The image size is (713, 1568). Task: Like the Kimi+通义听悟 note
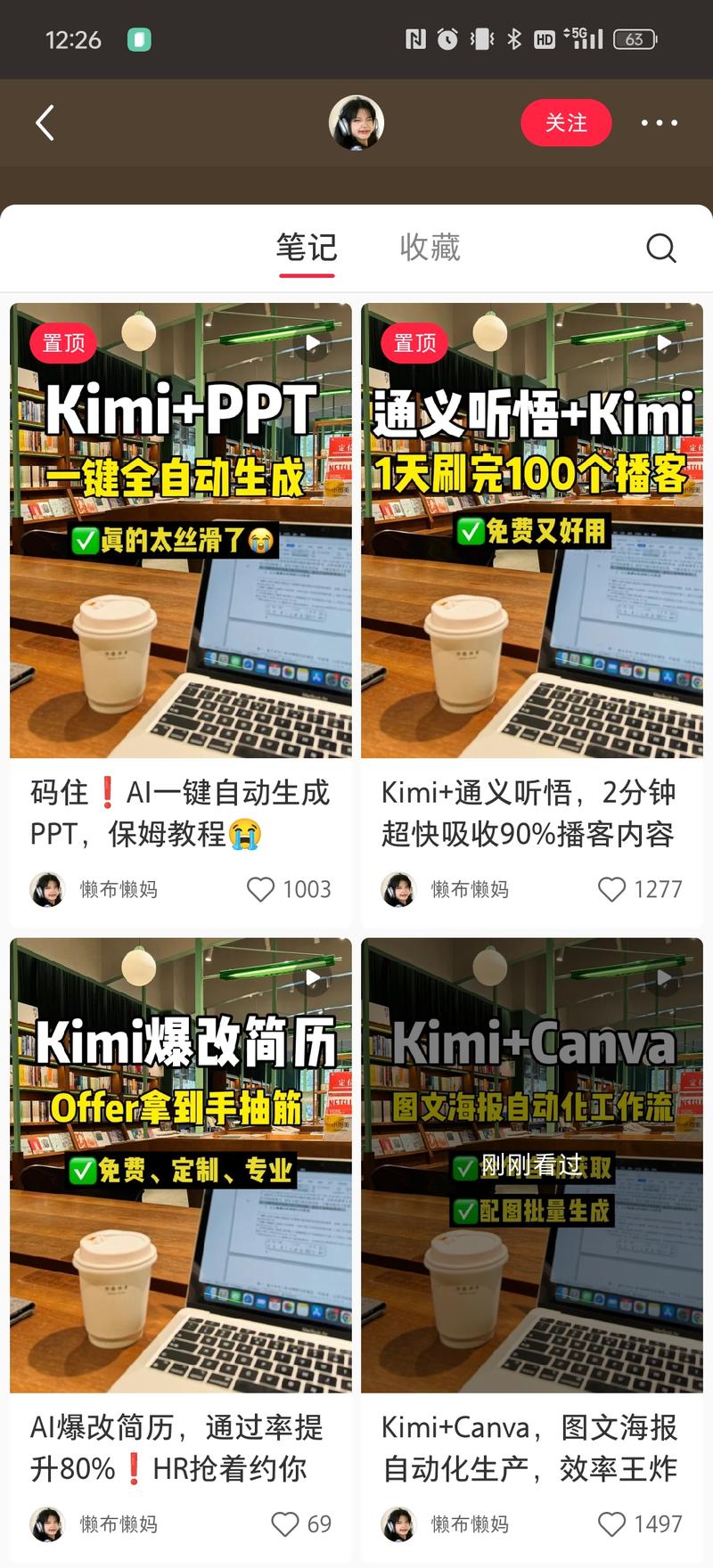611,888
